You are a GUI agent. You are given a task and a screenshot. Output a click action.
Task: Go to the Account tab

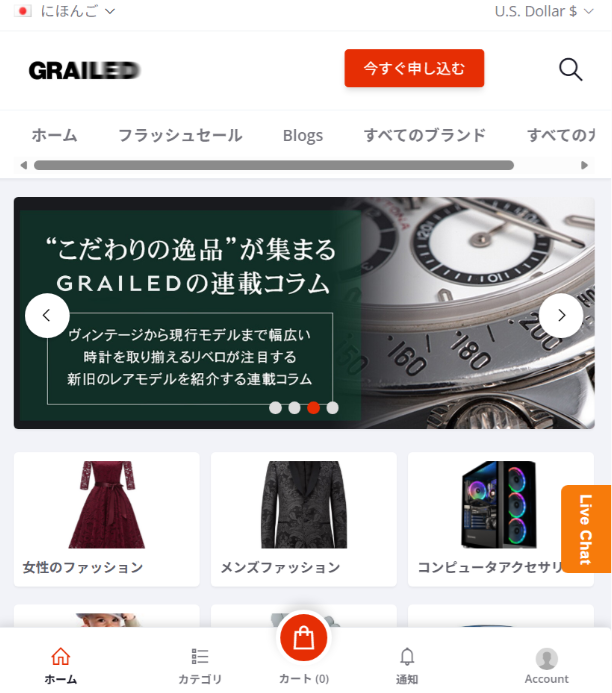point(546,665)
